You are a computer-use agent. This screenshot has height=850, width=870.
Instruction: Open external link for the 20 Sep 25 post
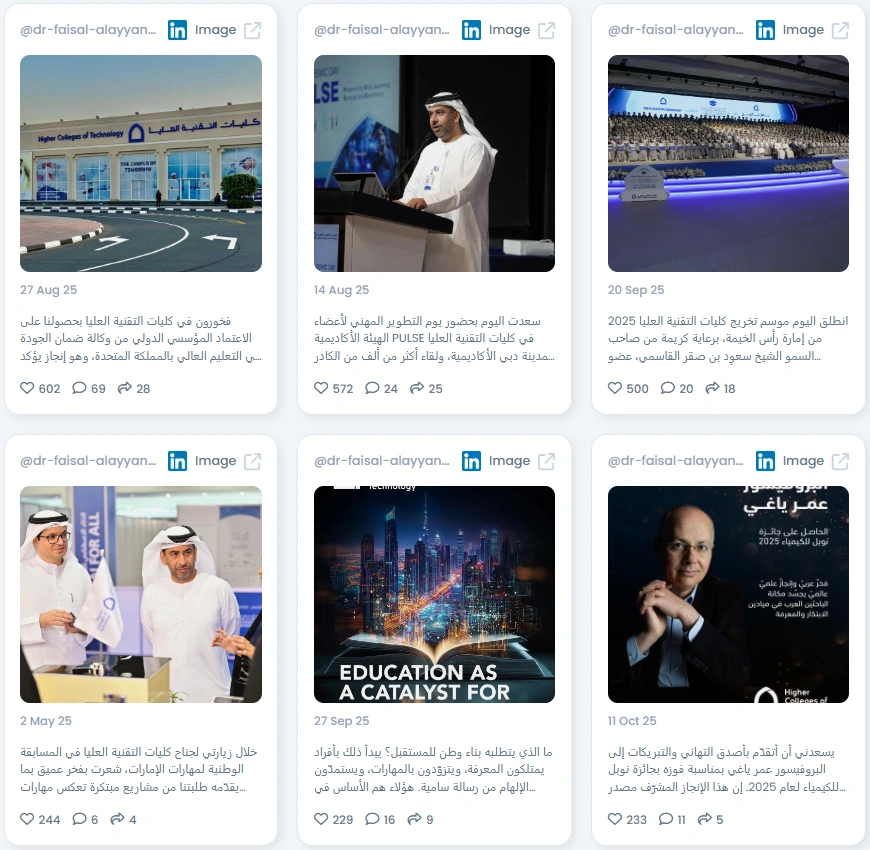tap(840, 31)
